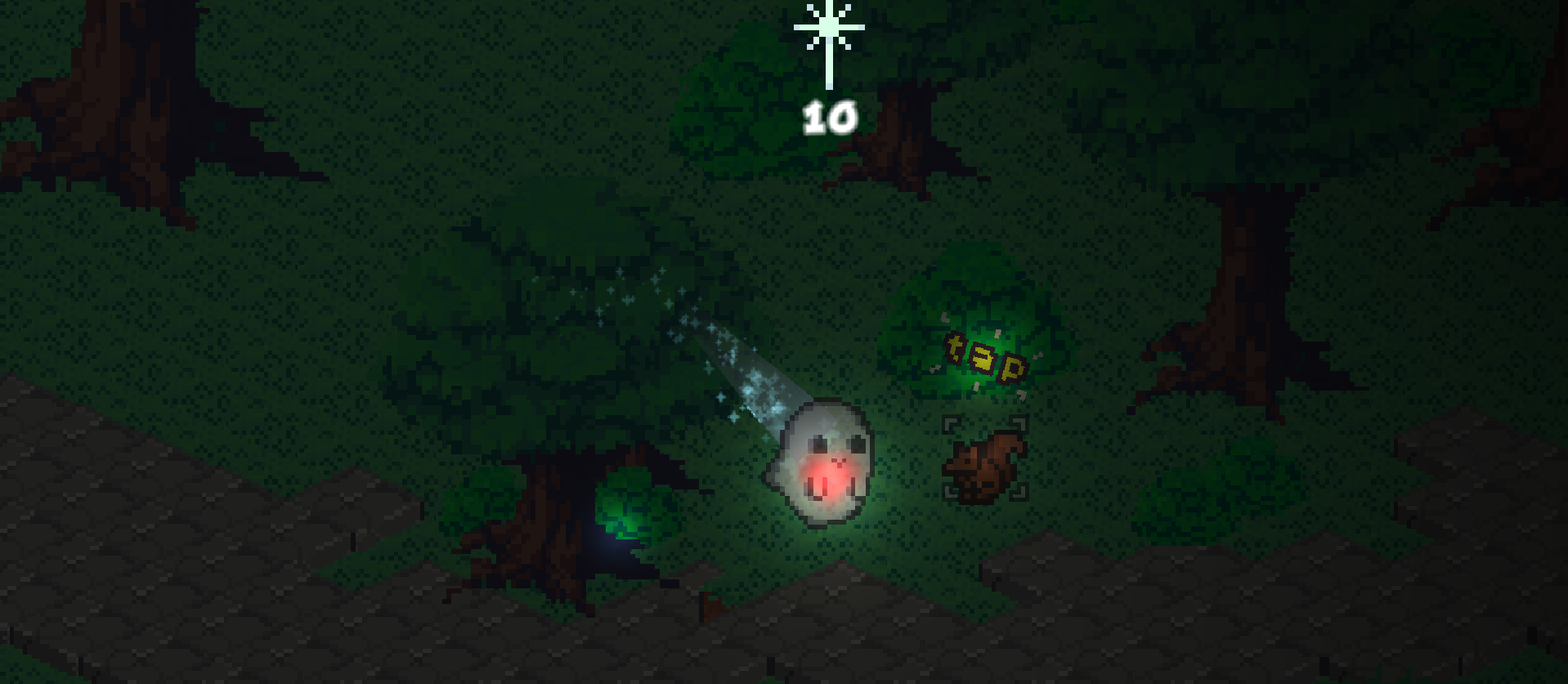Tap the squirrel marked with the tap hint
Image resolution: width=1568 pixels, height=684 pixels.
click(984, 463)
